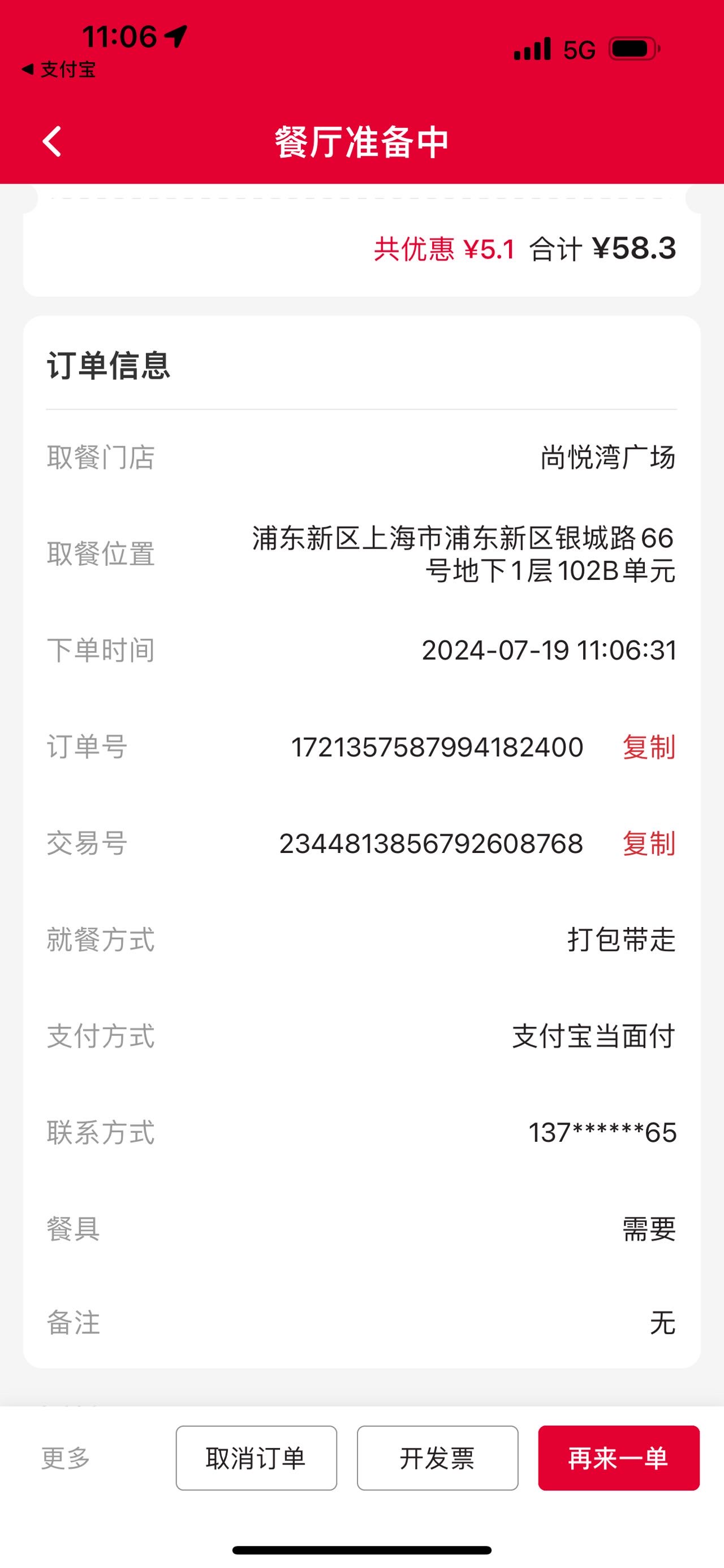Copy the transaction number 交易号
This screenshot has width=724, height=1568.
tap(649, 844)
